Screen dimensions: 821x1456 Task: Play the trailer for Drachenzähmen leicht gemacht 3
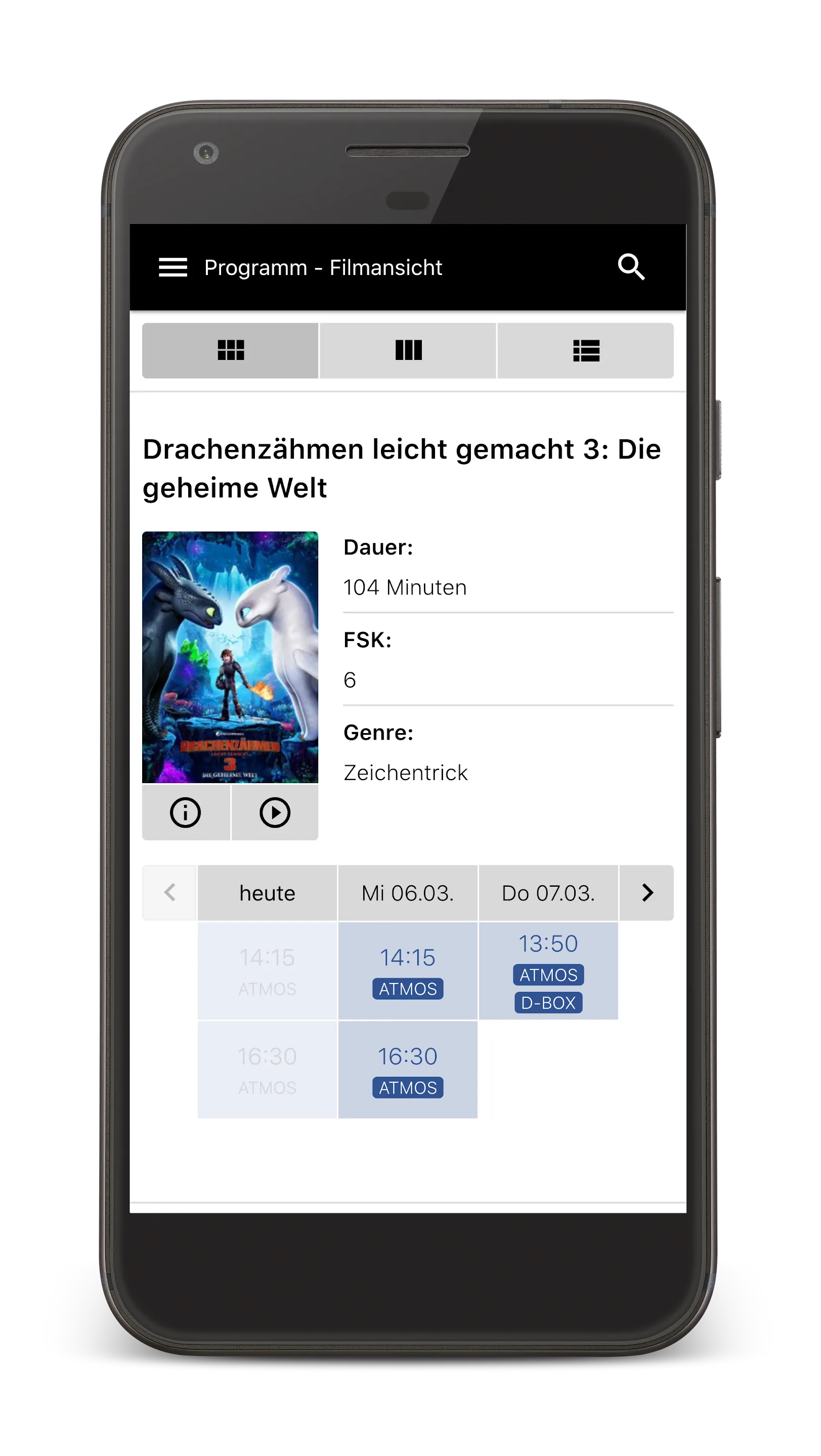point(275,813)
